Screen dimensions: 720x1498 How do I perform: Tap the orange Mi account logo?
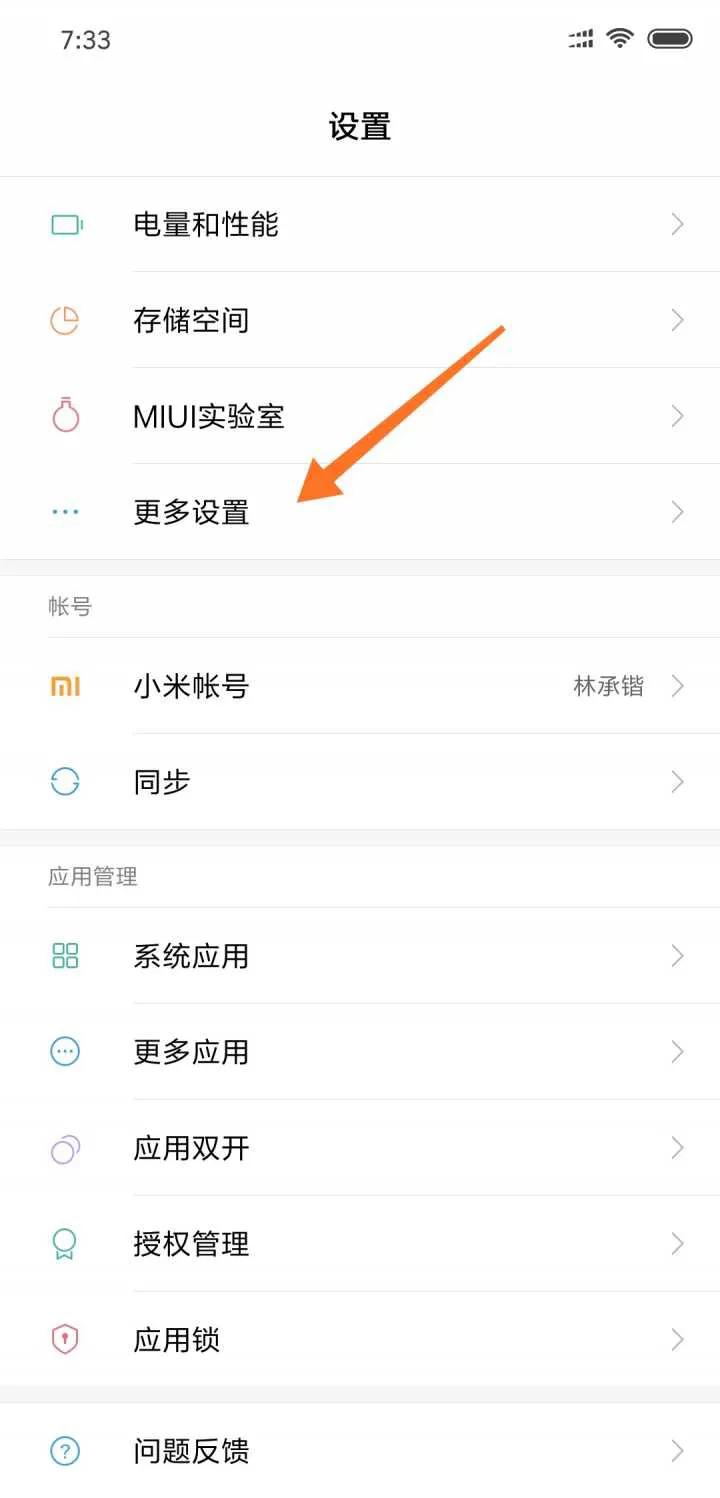[x=64, y=686]
